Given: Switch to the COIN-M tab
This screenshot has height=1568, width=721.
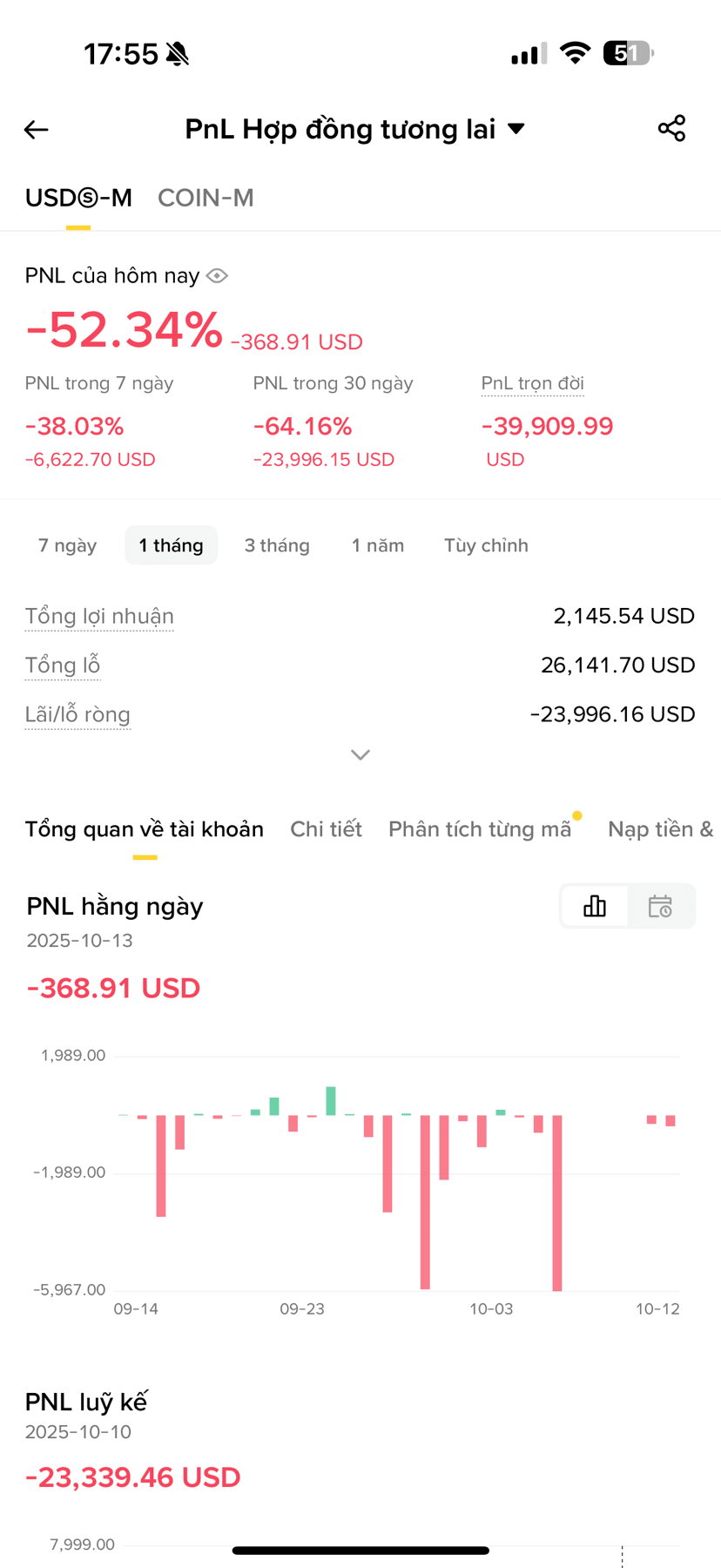Looking at the screenshot, I should pos(206,198).
